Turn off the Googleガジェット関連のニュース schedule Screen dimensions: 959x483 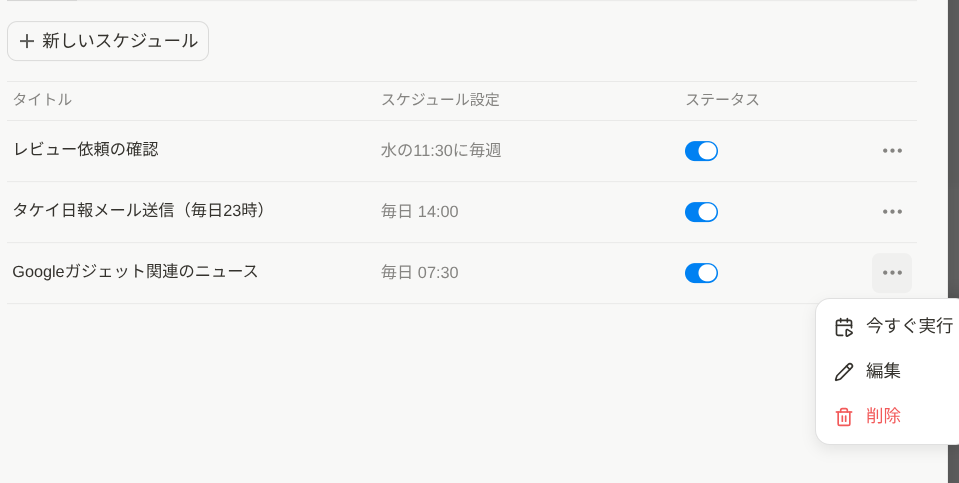[701, 273]
